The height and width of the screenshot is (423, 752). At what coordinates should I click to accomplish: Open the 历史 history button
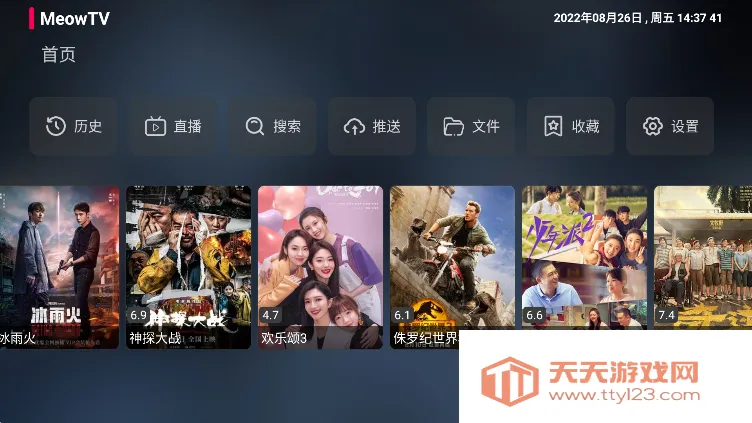tap(73, 126)
